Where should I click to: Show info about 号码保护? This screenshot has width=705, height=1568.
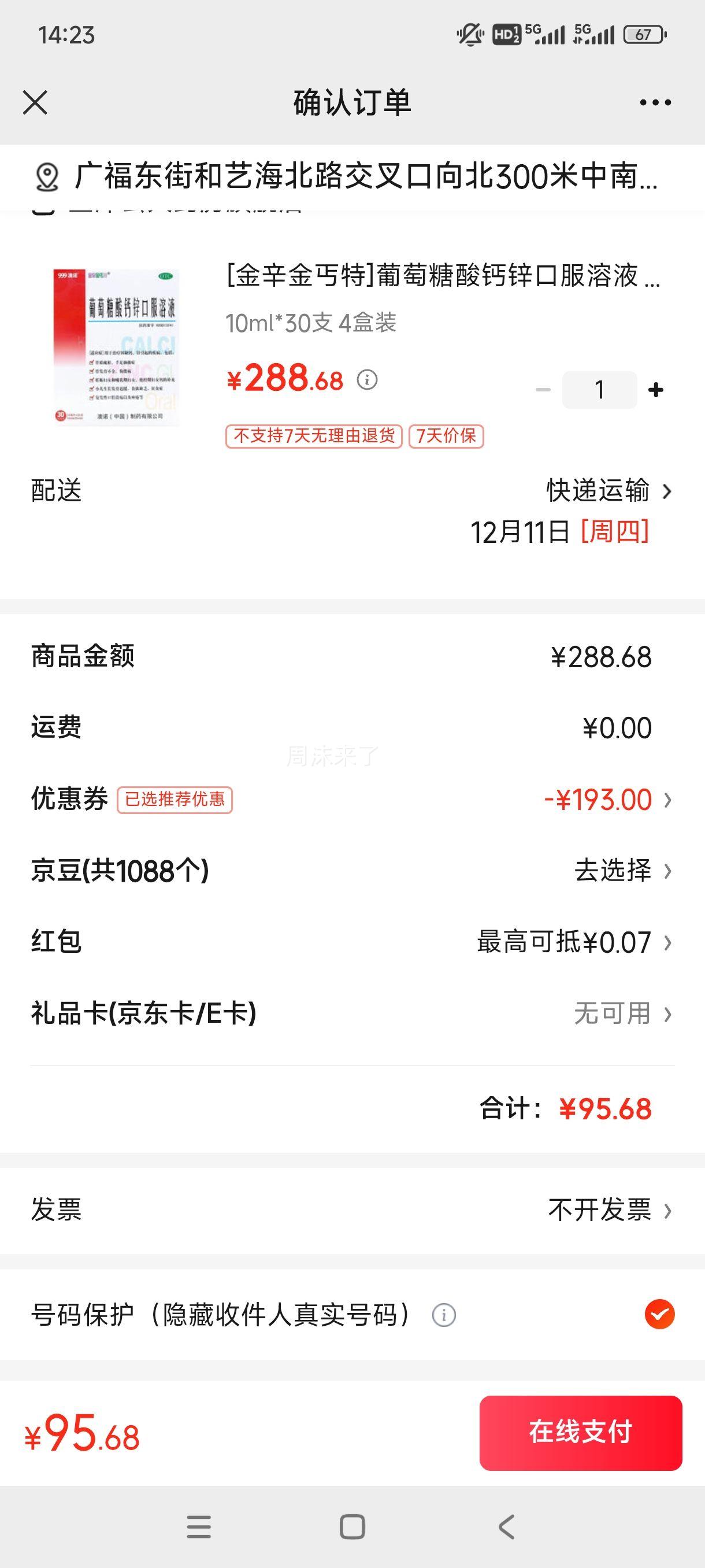click(443, 1315)
